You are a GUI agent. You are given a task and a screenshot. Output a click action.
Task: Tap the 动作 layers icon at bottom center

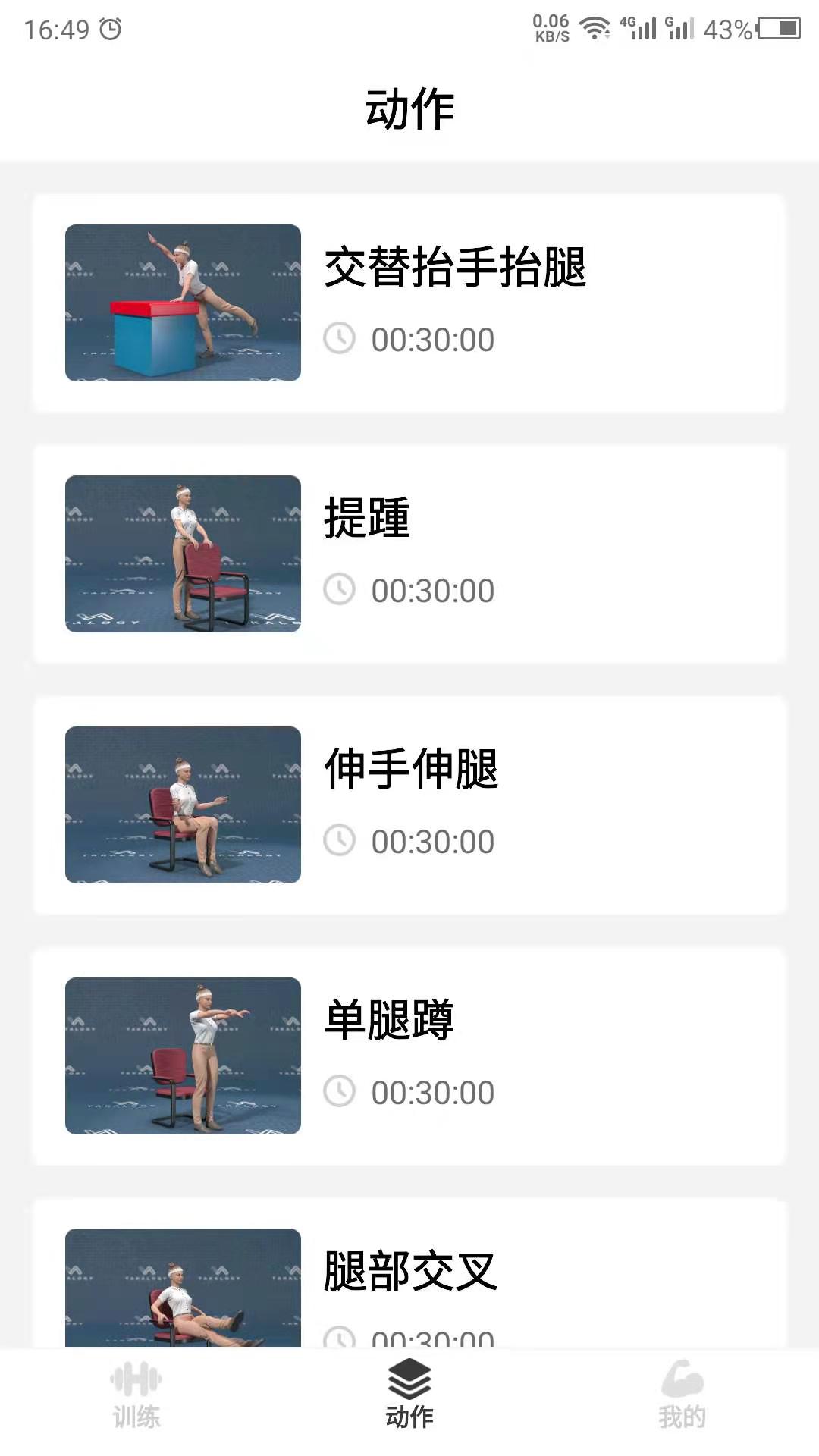(x=409, y=1382)
